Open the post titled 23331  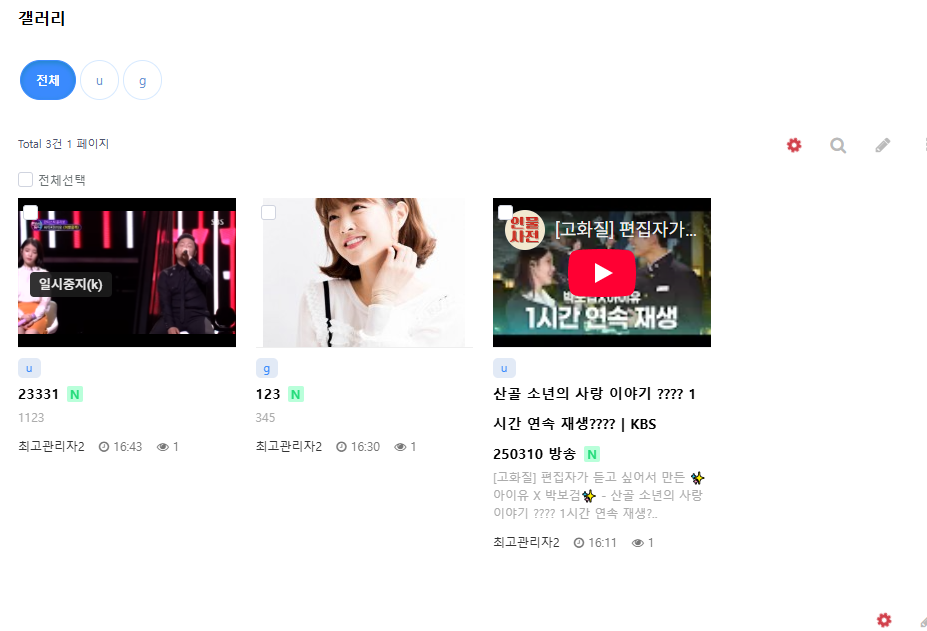coord(38,394)
